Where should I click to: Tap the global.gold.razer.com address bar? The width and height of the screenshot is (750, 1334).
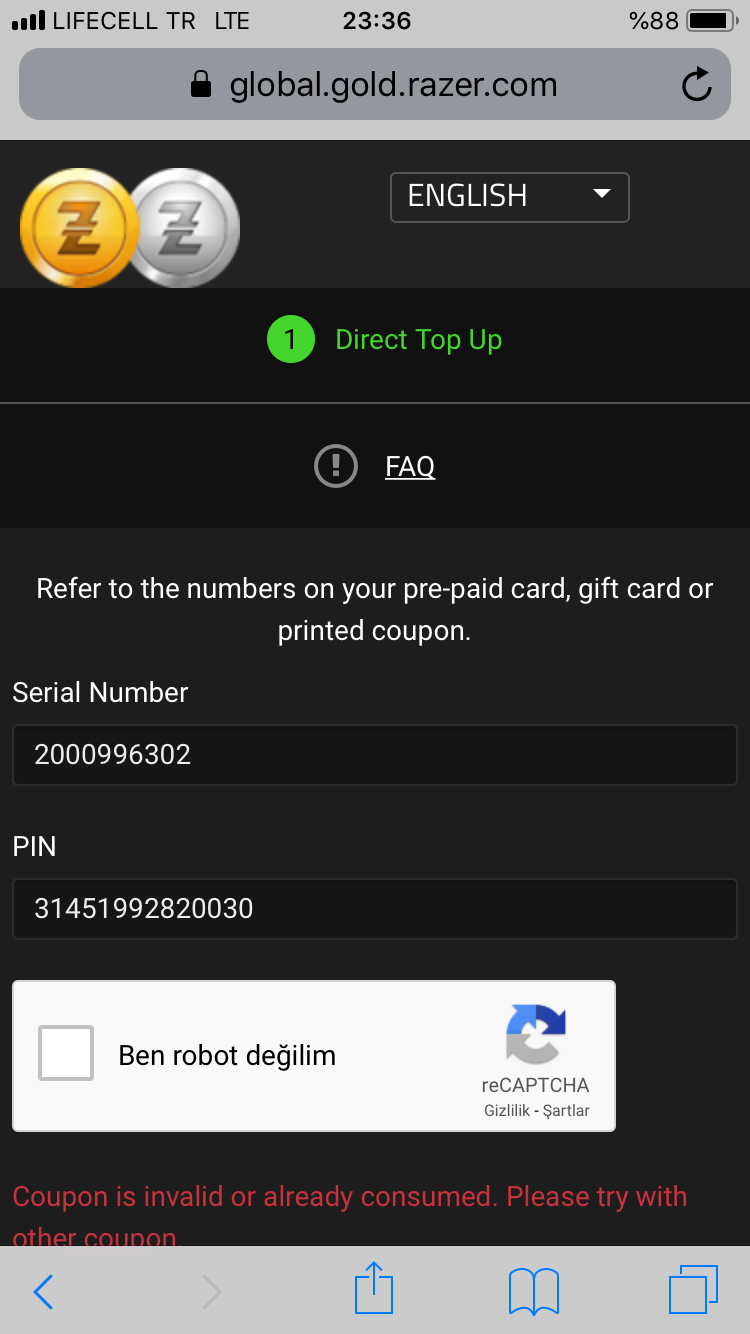tap(375, 84)
